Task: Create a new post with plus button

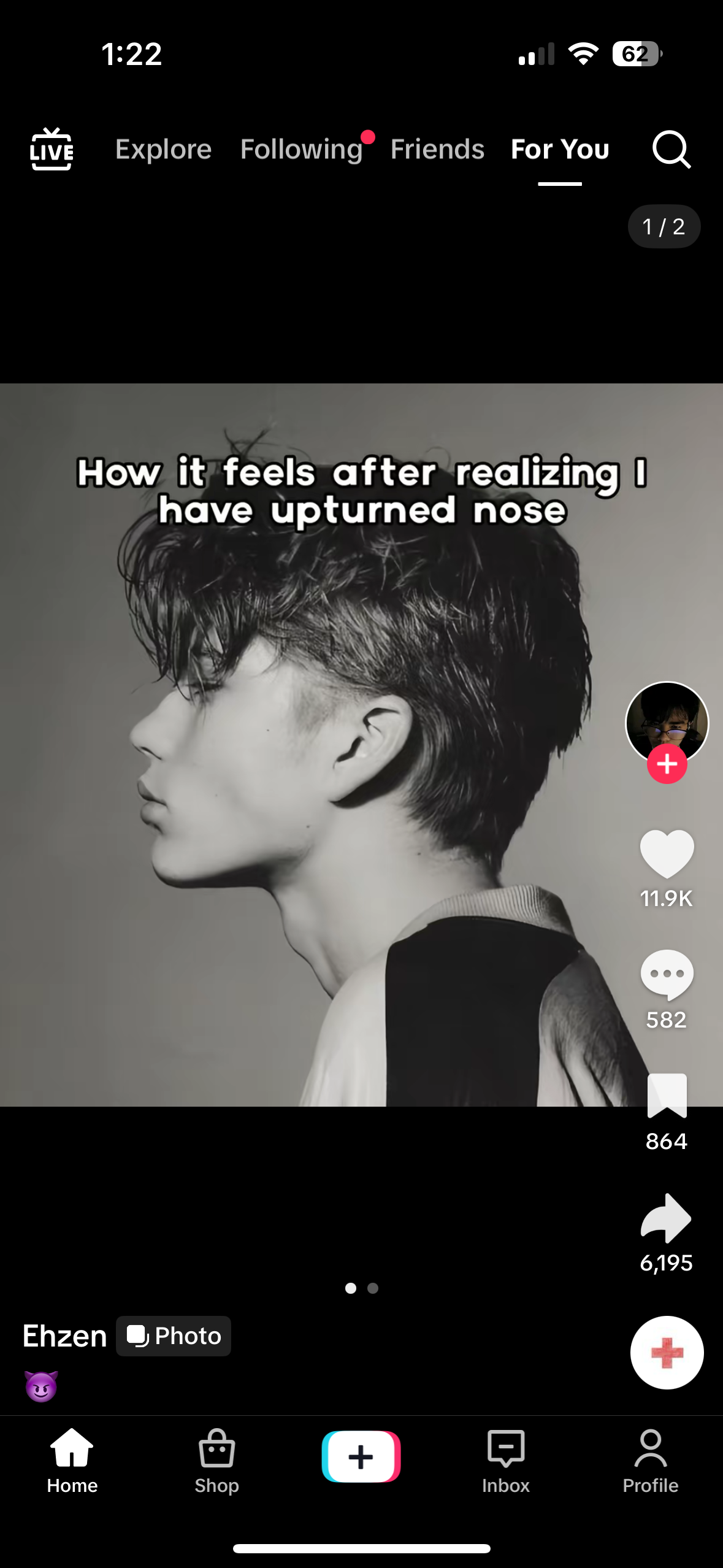Action: [x=361, y=1456]
